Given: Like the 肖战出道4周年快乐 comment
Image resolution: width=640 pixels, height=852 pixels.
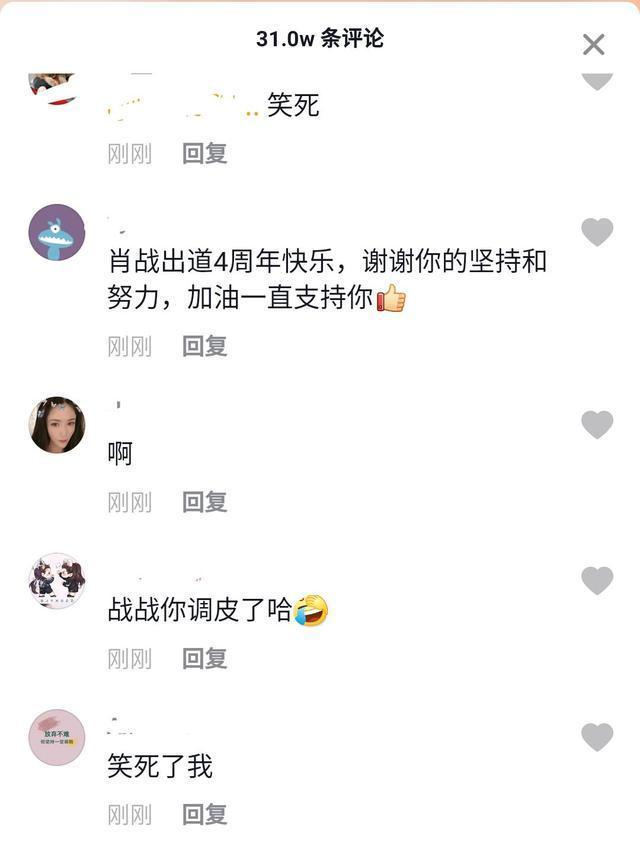Looking at the screenshot, I should [597, 232].
